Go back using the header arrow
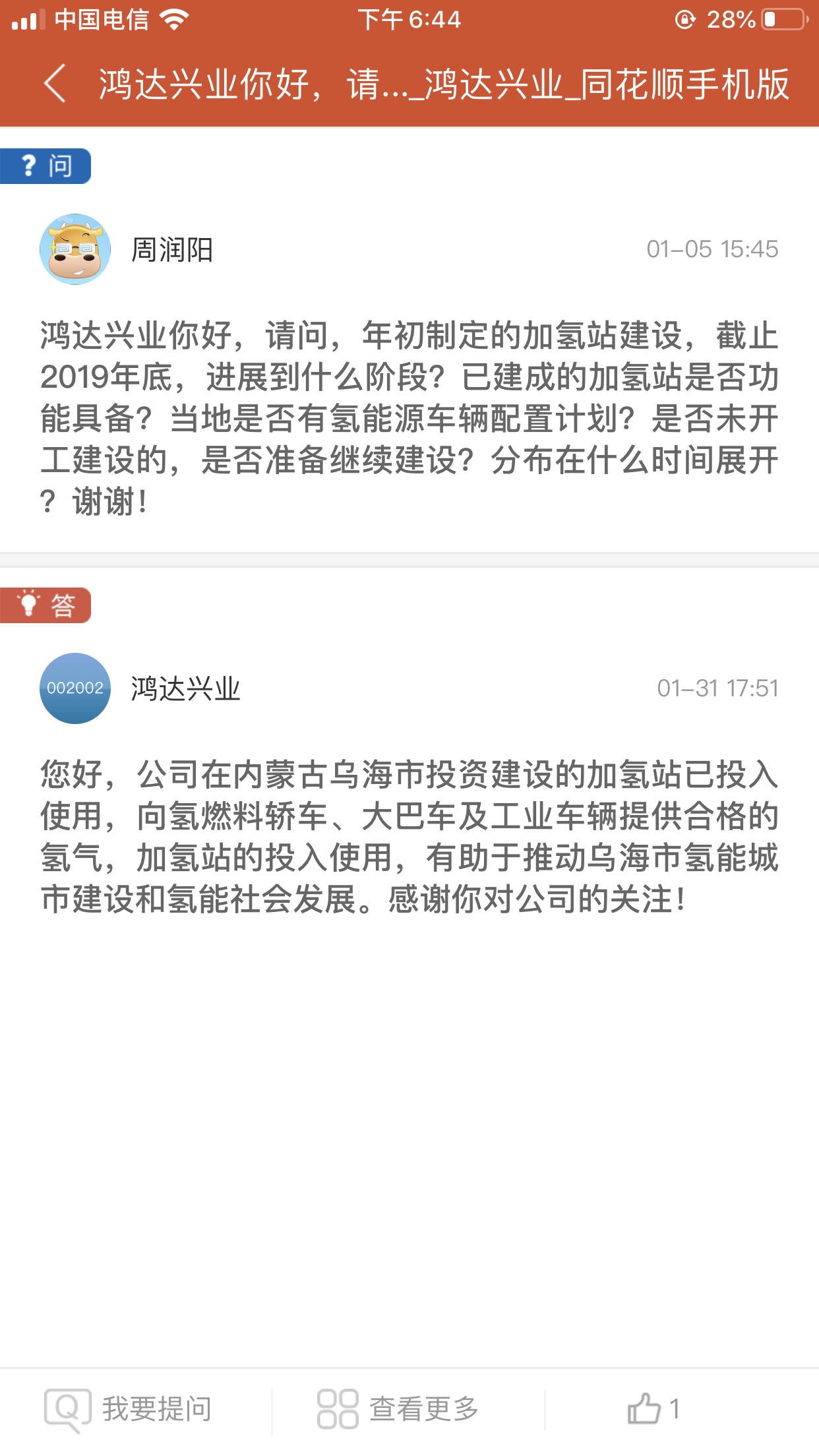This screenshot has height=1456, width=819. (x=55, y=84)
